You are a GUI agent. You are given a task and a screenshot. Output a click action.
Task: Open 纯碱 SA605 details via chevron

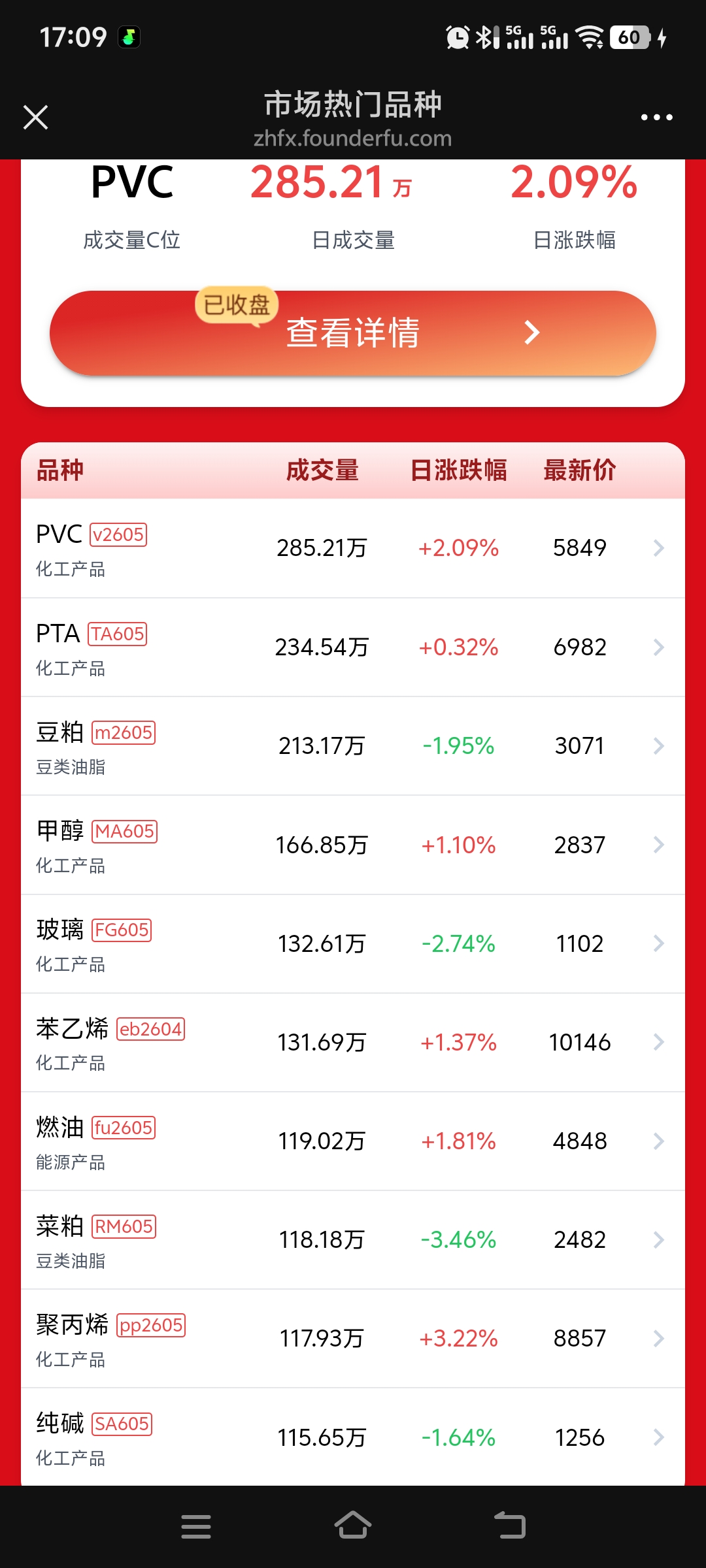pyautogui.click(x=658, y=1437)
